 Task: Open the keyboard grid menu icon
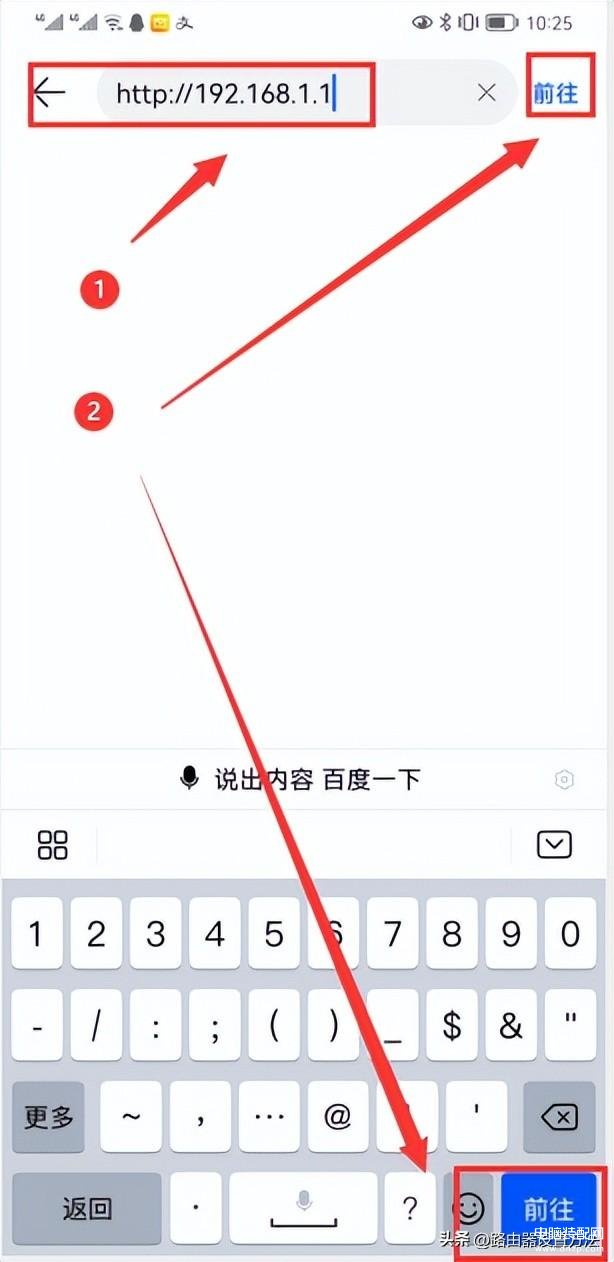tap(52, 844)
